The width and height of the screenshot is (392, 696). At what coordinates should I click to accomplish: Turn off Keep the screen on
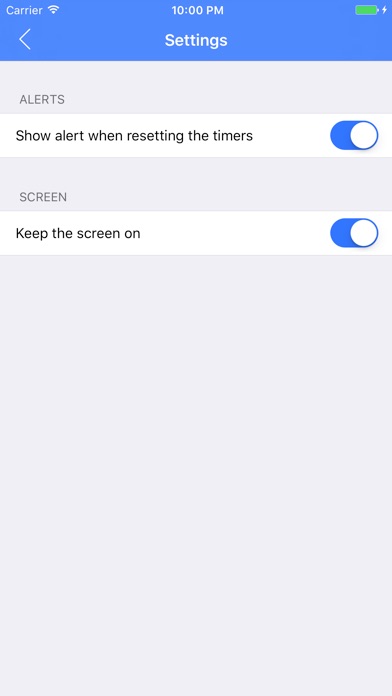(354, 233)
